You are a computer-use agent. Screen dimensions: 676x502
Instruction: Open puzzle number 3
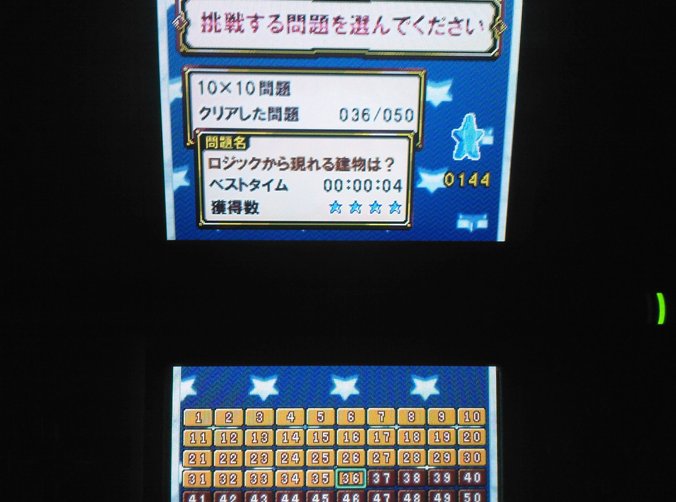(x=259, y=418)
